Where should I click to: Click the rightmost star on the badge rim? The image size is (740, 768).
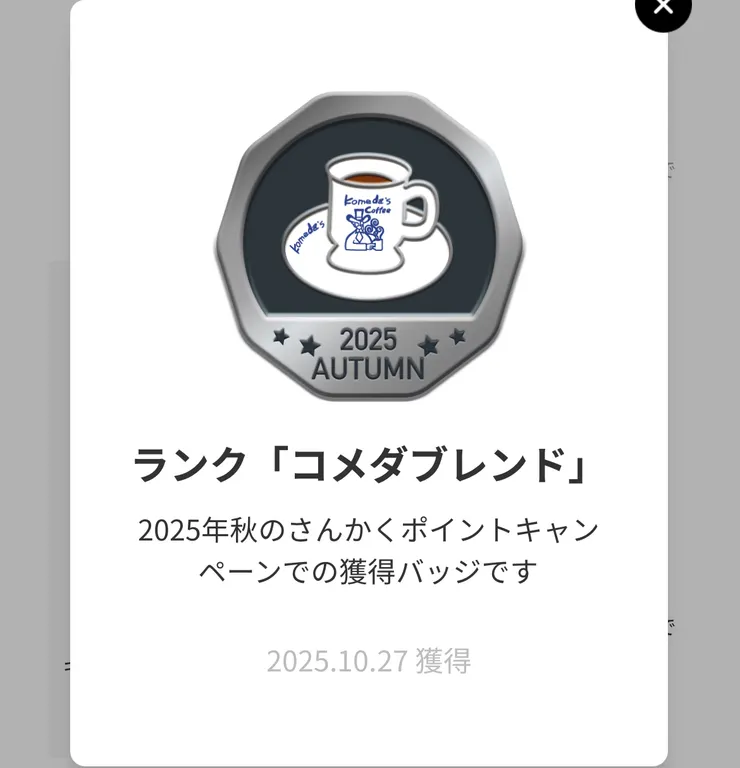click(x=455, y=336)
